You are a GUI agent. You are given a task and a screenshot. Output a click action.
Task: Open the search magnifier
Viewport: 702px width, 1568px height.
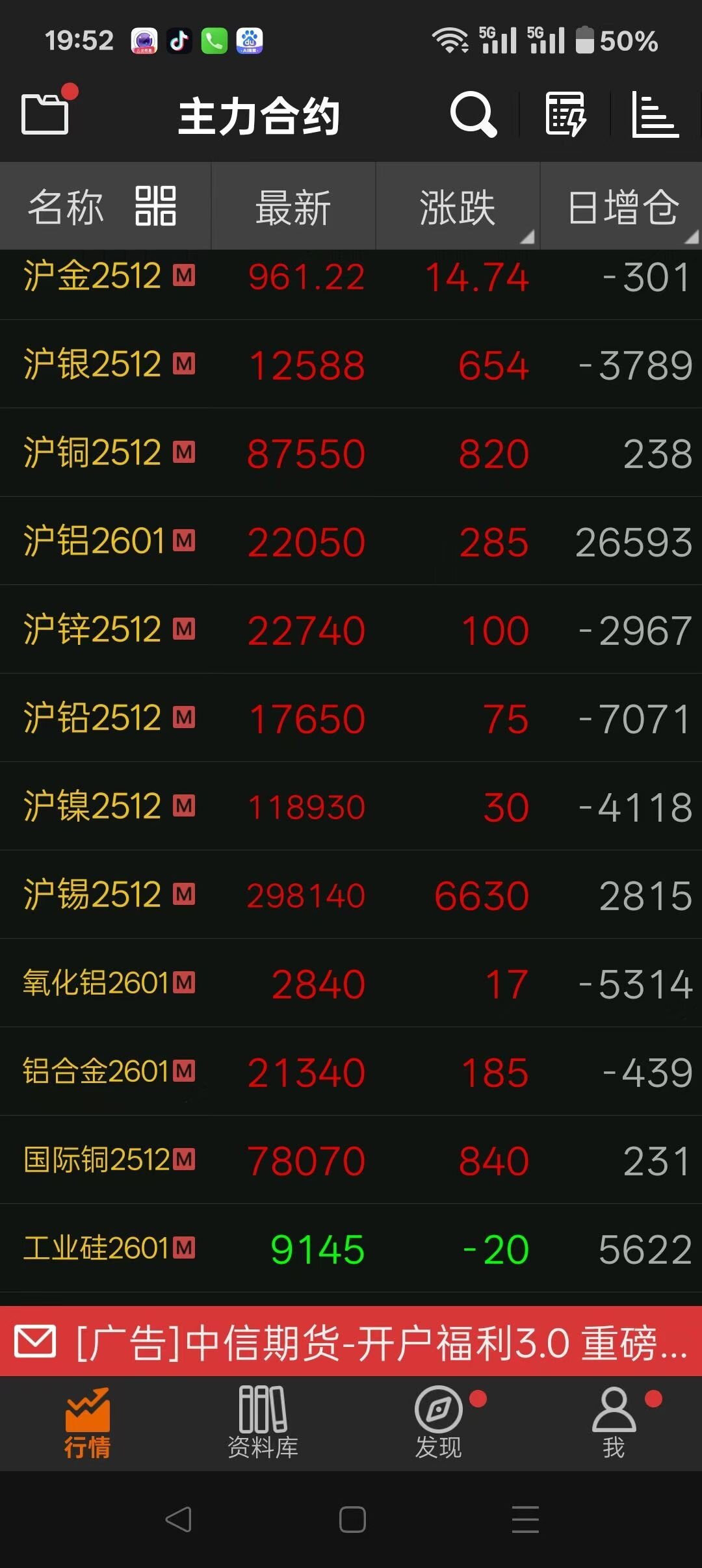[473, 114]
